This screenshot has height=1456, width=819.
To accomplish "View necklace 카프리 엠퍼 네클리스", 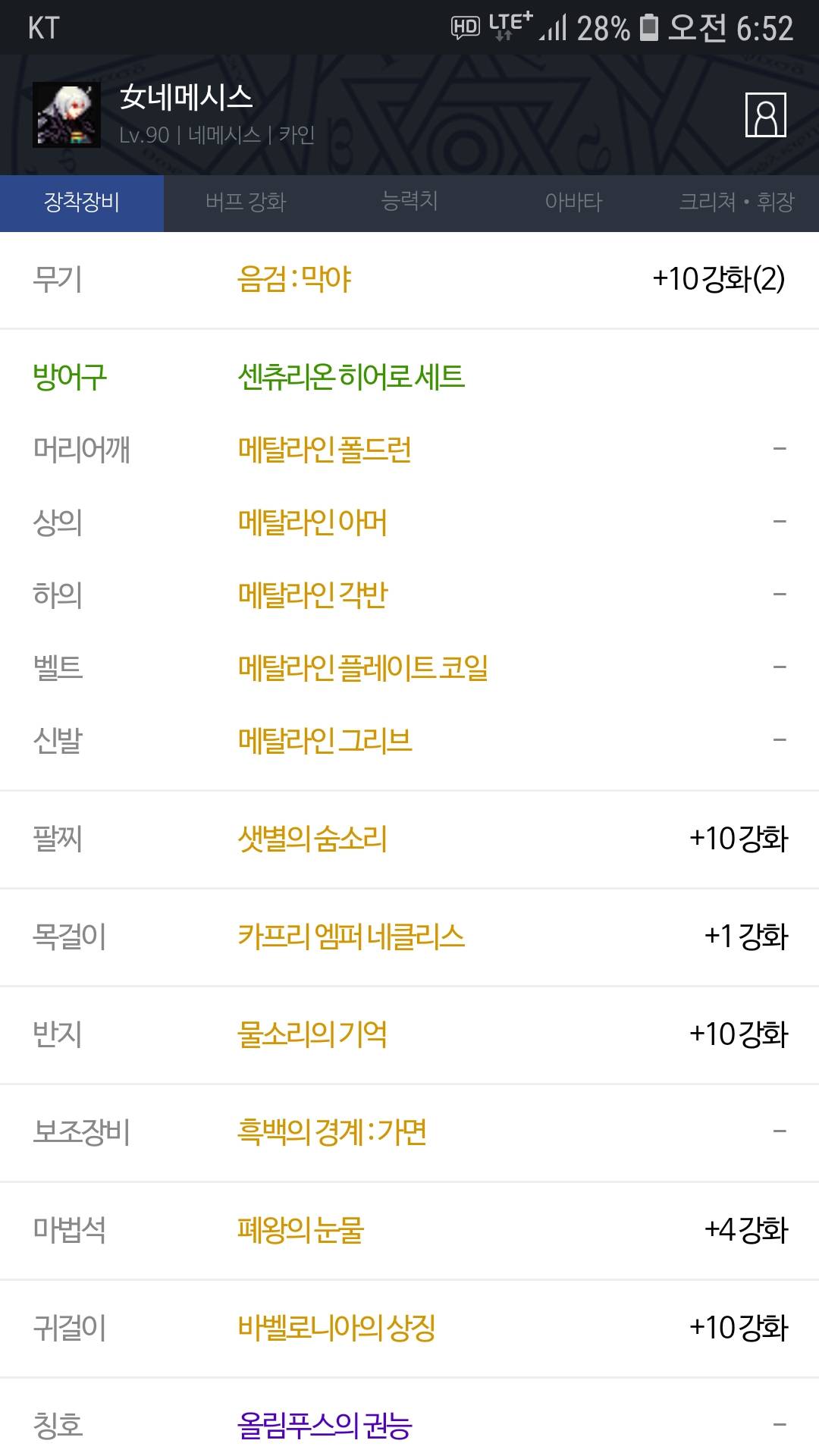I will tap(351, 937).
